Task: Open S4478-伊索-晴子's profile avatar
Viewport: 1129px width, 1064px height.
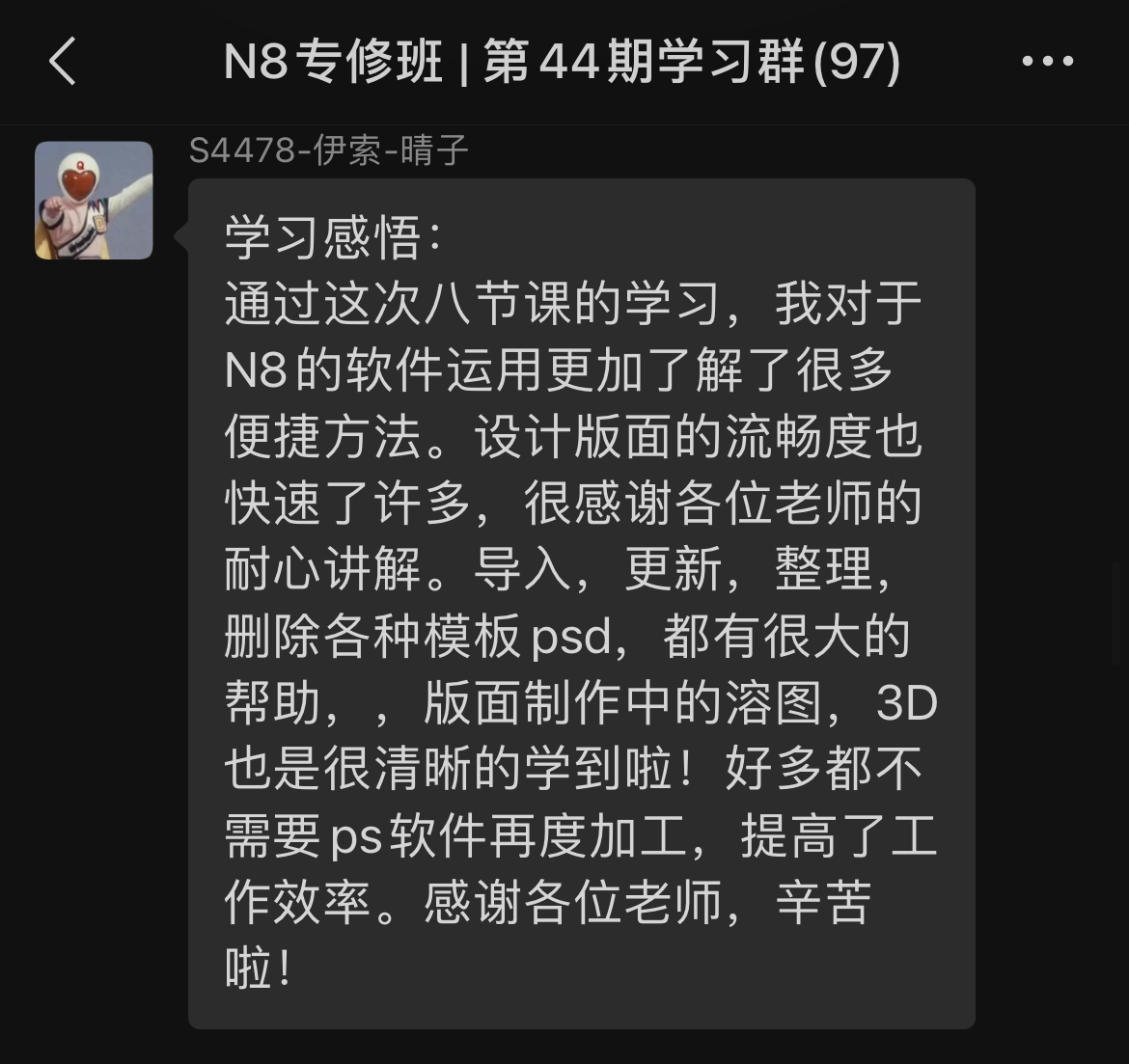Action: coord(94,201)
